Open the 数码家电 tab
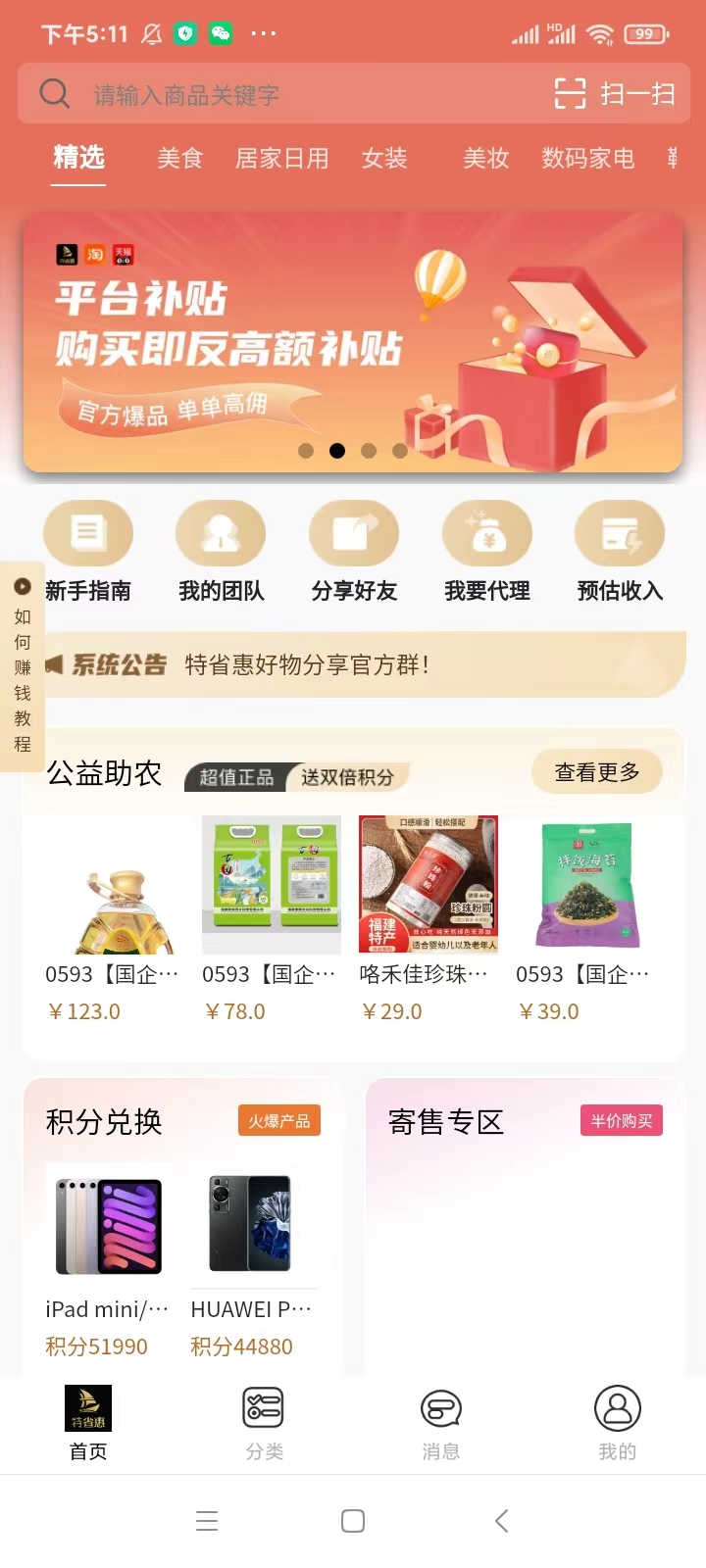 click(x=587, y=159)
